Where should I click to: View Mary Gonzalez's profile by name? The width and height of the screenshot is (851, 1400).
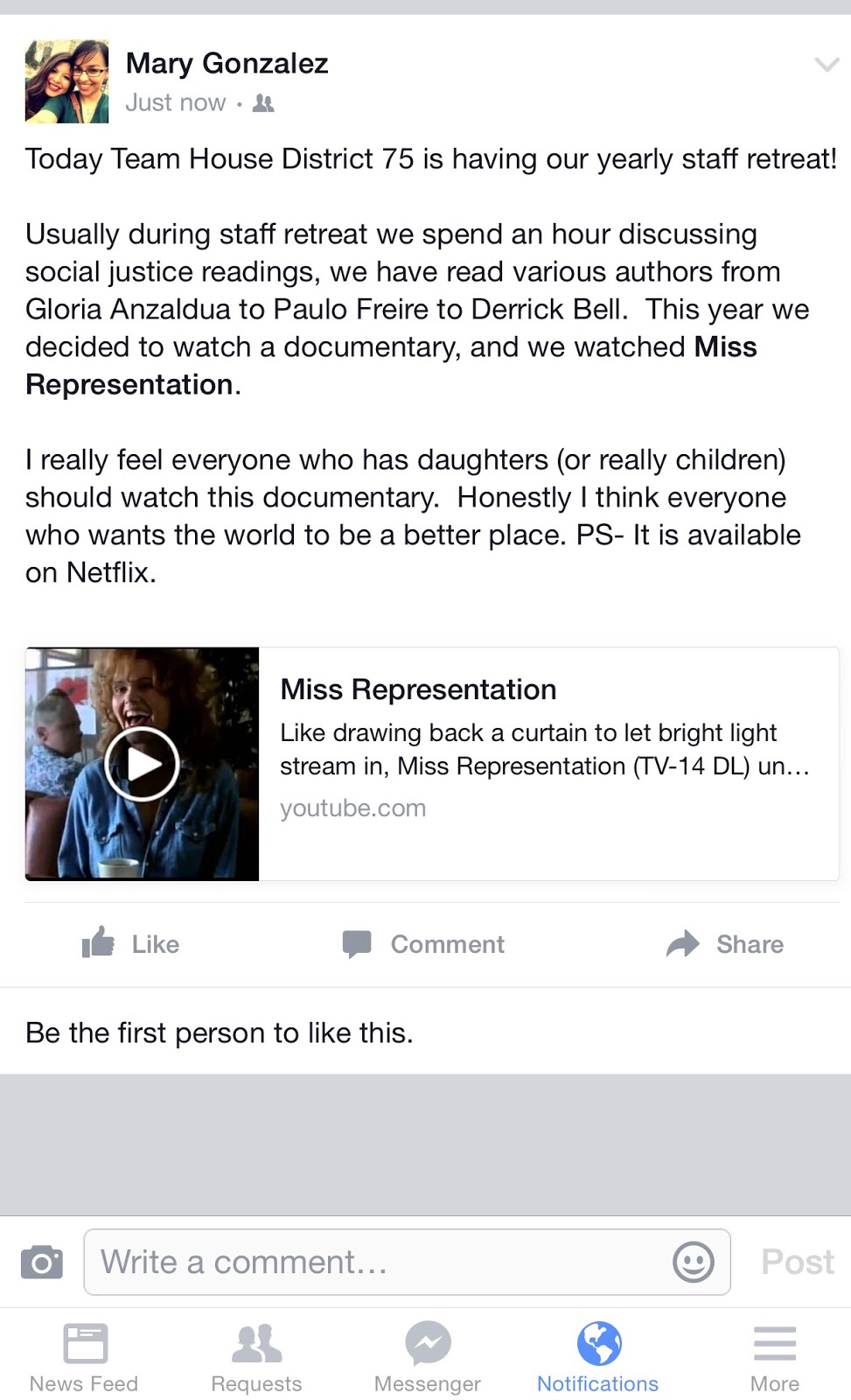click(x=227, y=64)
